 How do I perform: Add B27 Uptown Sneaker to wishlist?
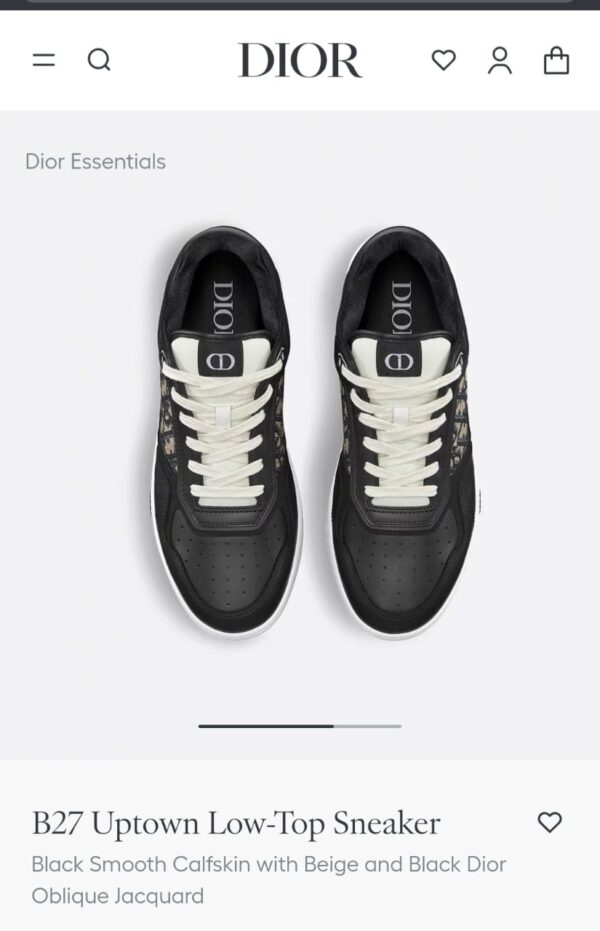549,822
